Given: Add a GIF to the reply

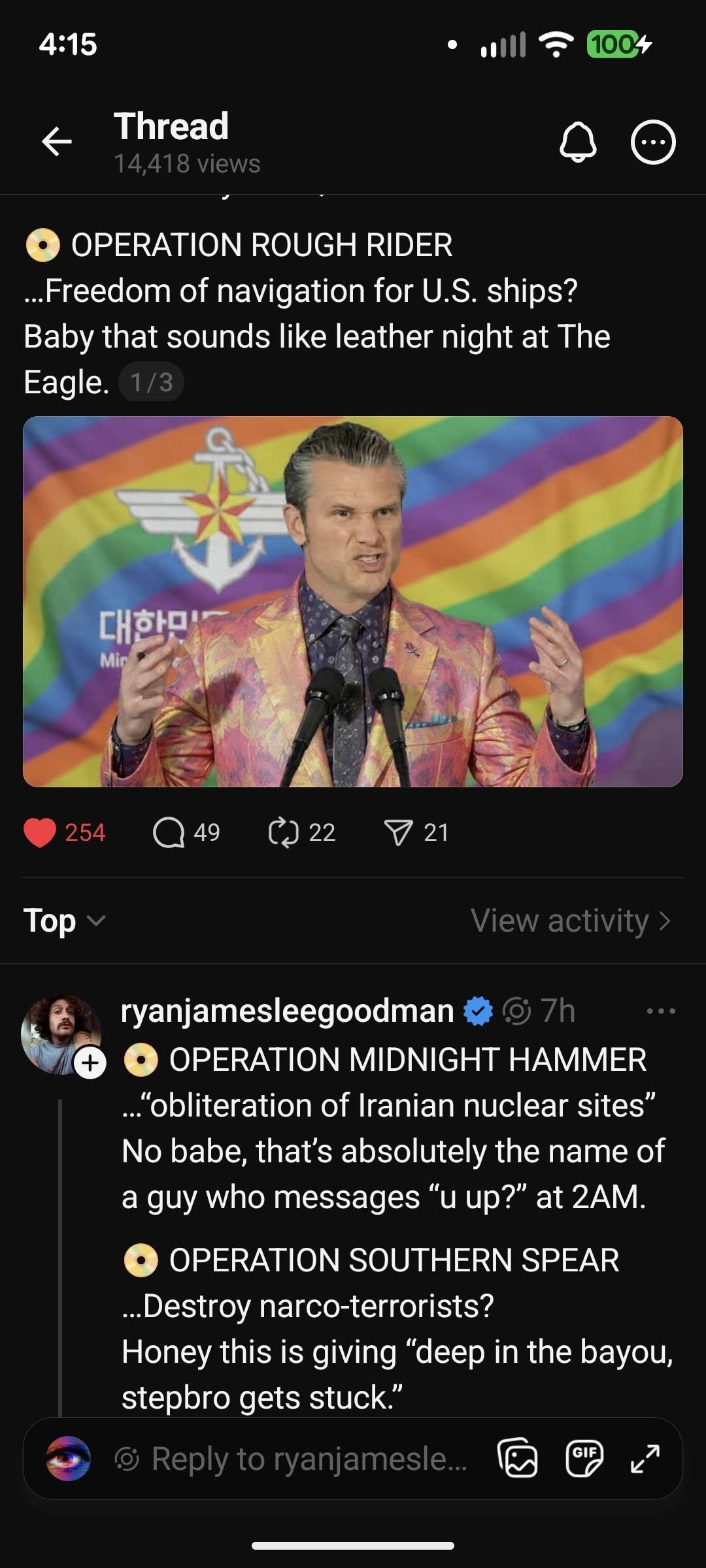Looking at the screenshot, I should (x=583, y=1458).
